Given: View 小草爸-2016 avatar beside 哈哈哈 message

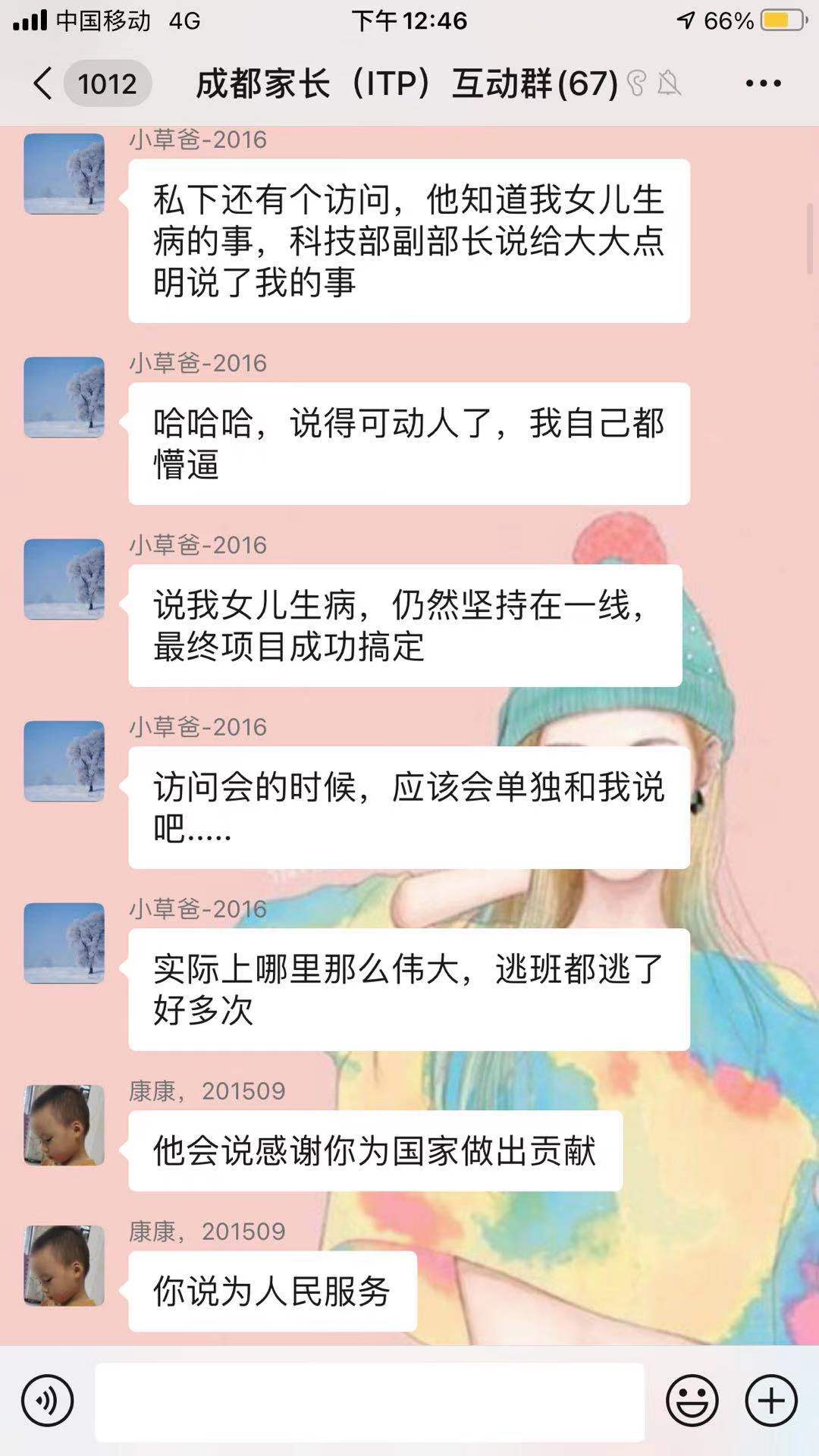Looking at the screenshot, I should point(64,397).
